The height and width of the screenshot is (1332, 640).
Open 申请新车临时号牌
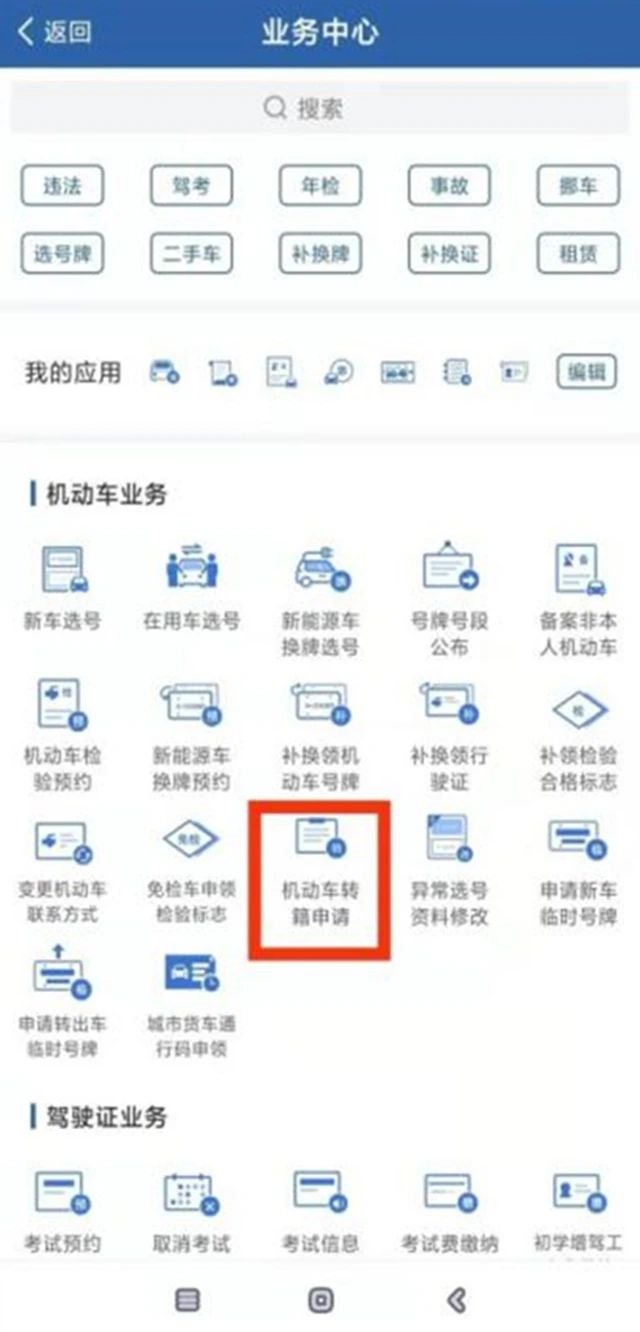click(578, 873)
